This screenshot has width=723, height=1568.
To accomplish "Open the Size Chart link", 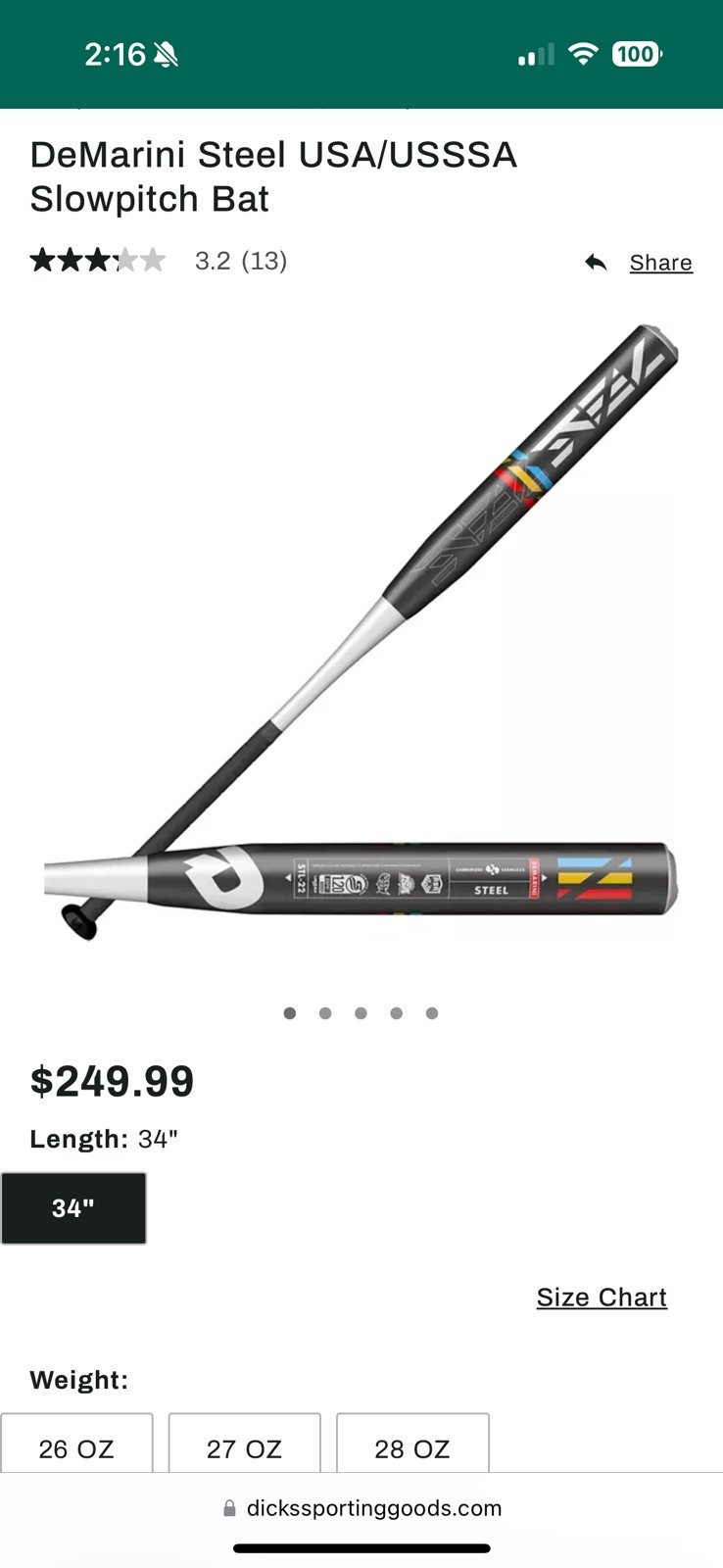I will click(602, 1298).
